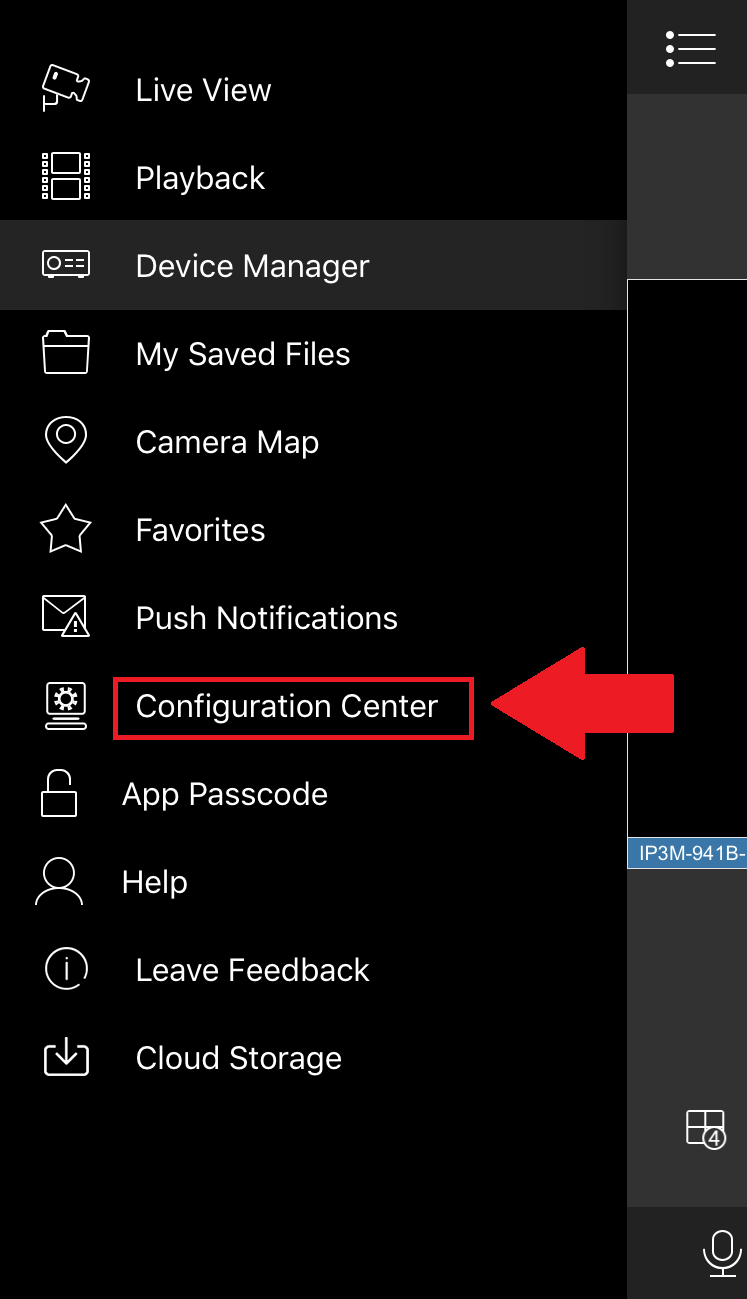747x1299 pixels.
Task: Set up App Passcode
Action: pos(313,794)
